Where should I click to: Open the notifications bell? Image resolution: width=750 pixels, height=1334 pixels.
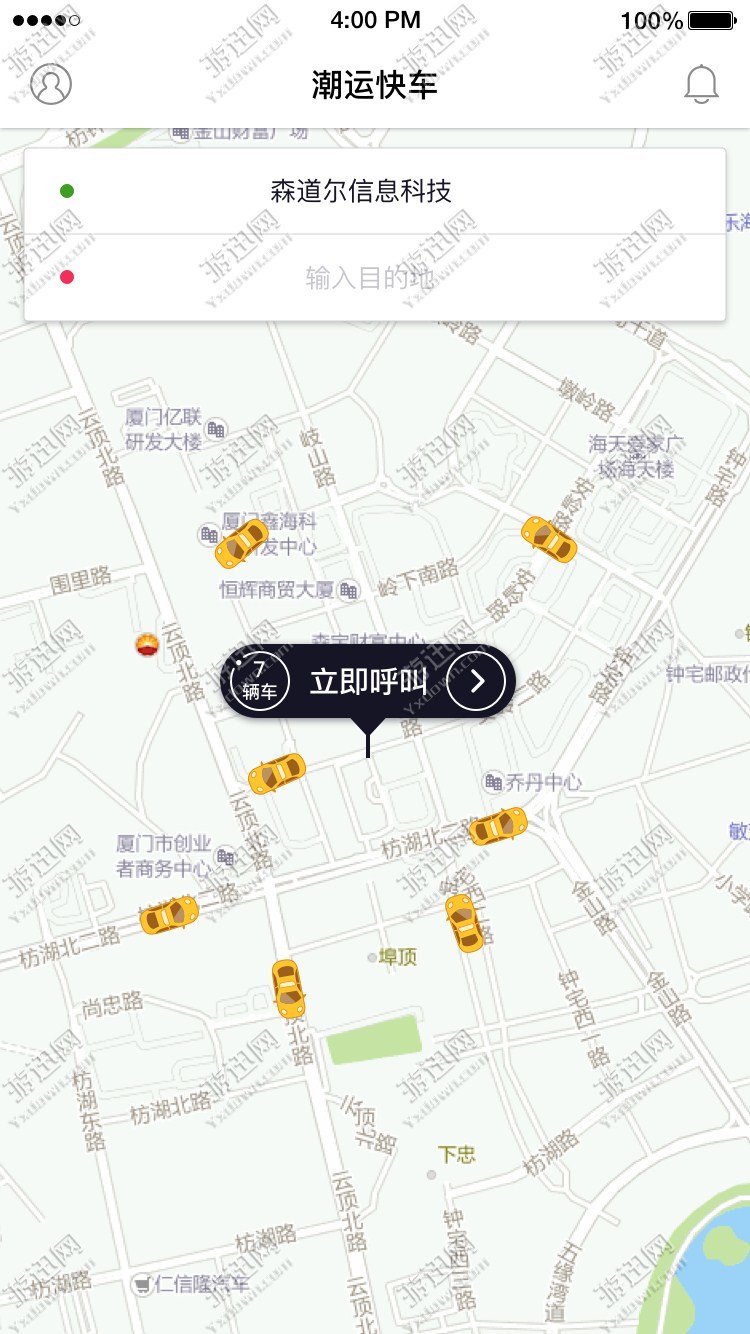coord(701,84)
